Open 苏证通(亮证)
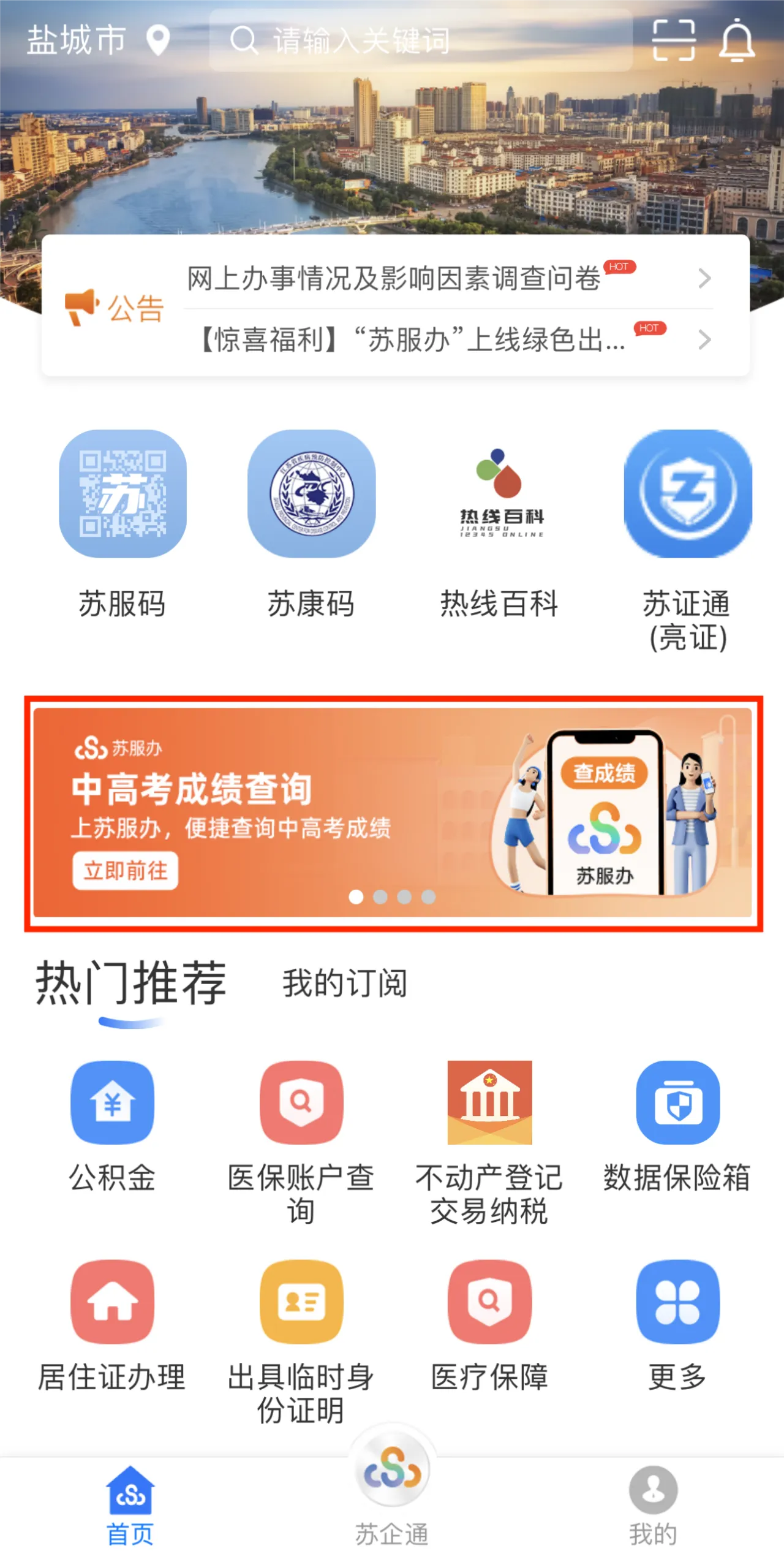784x1562 pixels. pyautogui.click(x=687, y=540)
